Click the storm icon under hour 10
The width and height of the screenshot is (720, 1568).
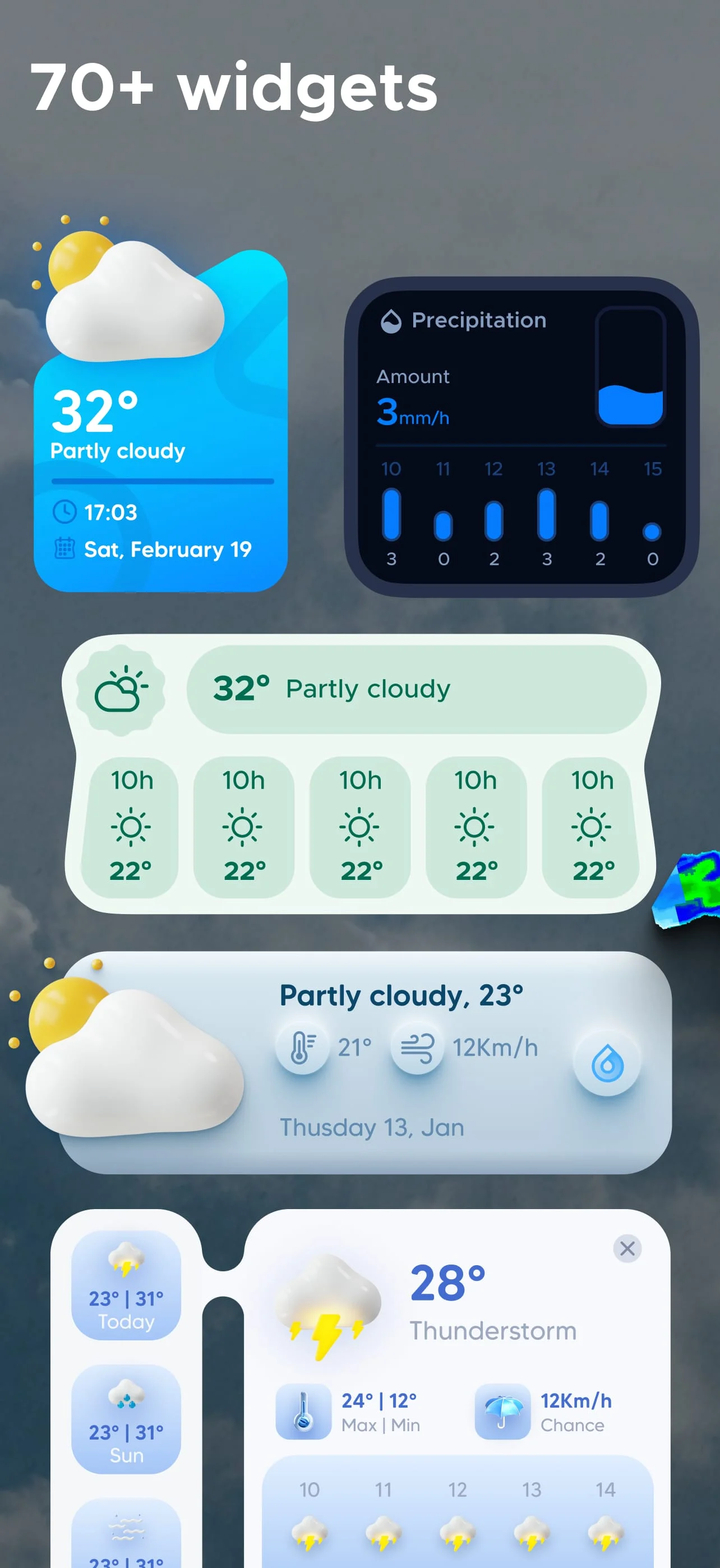pyautogui.click(x=309, y=1534)
